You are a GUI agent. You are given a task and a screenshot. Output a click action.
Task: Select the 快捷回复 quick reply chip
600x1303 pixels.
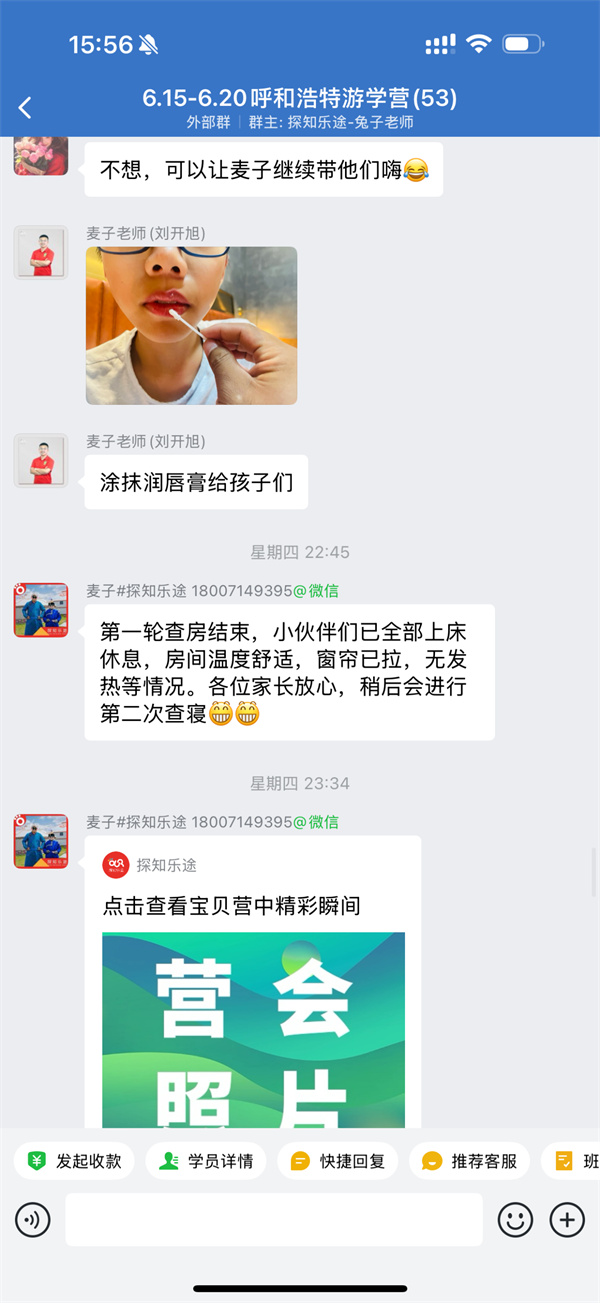(338, 1161)
